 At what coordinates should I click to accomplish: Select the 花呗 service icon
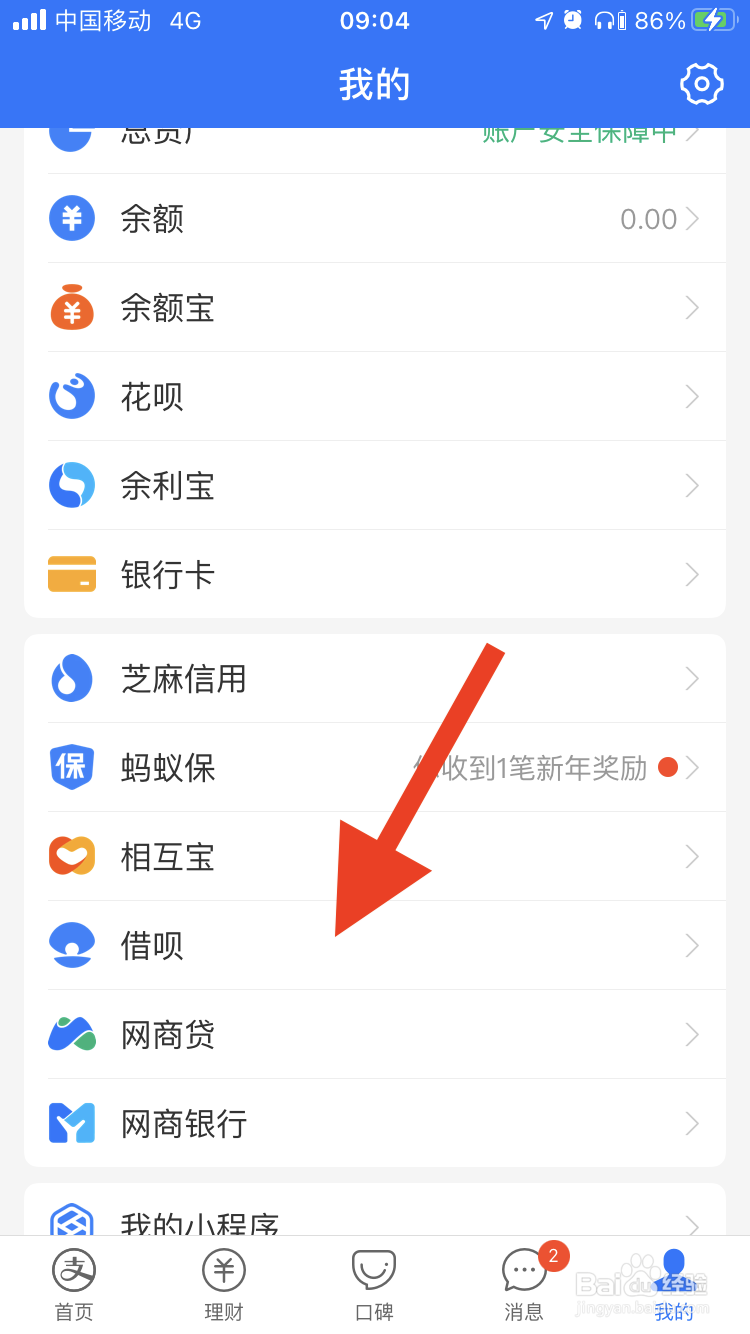click(70, 396)
